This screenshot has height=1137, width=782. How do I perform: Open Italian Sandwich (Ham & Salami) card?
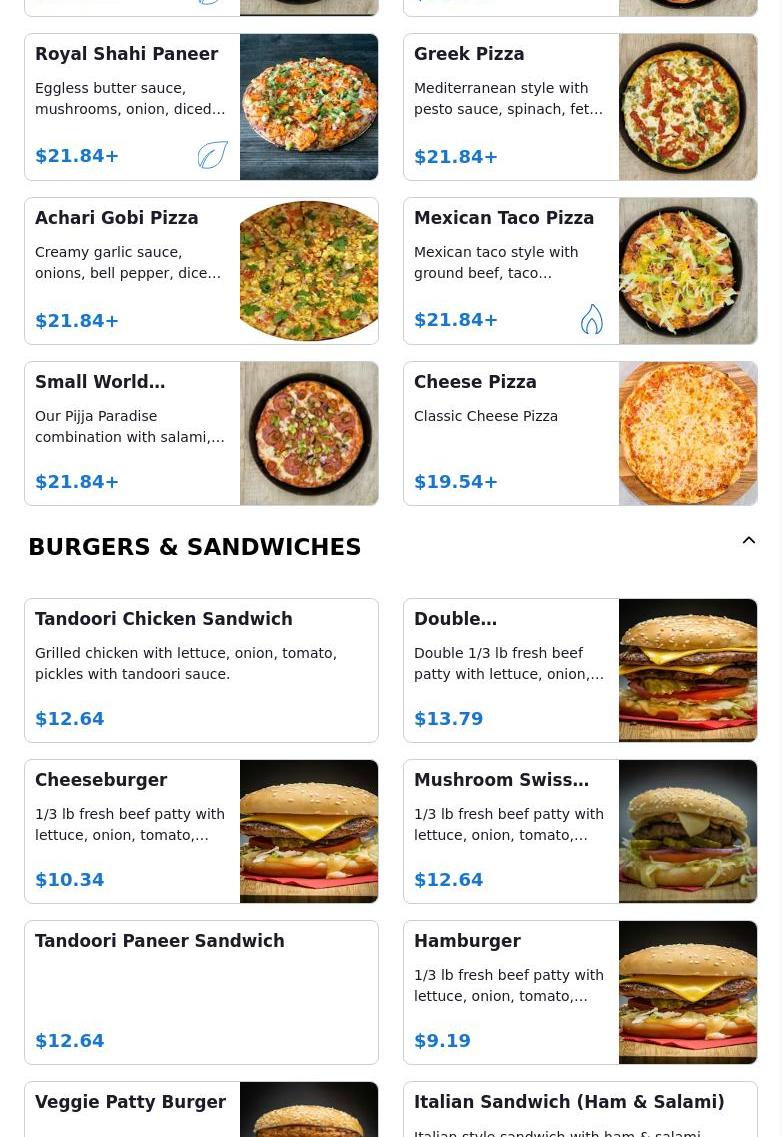coord(580,1110)
